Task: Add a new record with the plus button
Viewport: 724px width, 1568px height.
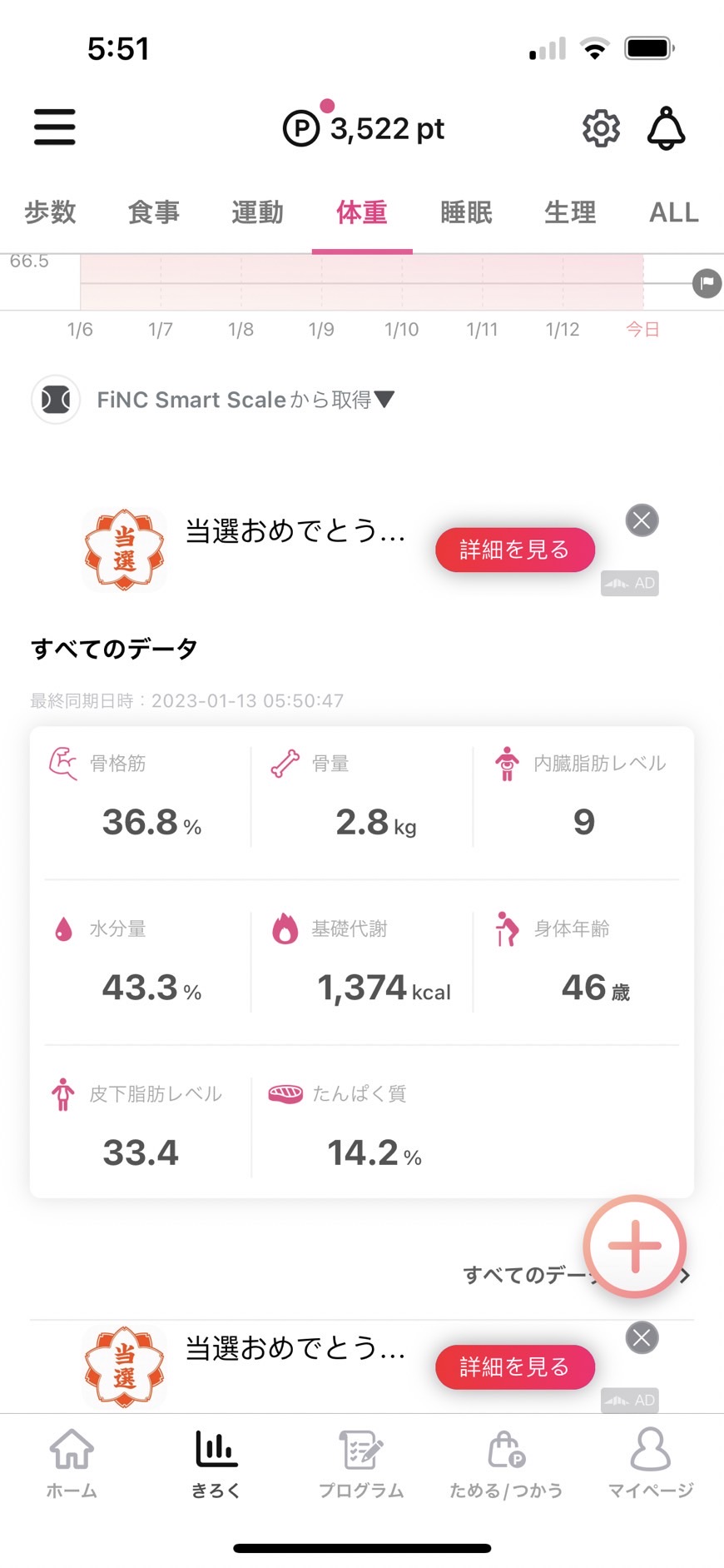Action: tap(635, 1246)
